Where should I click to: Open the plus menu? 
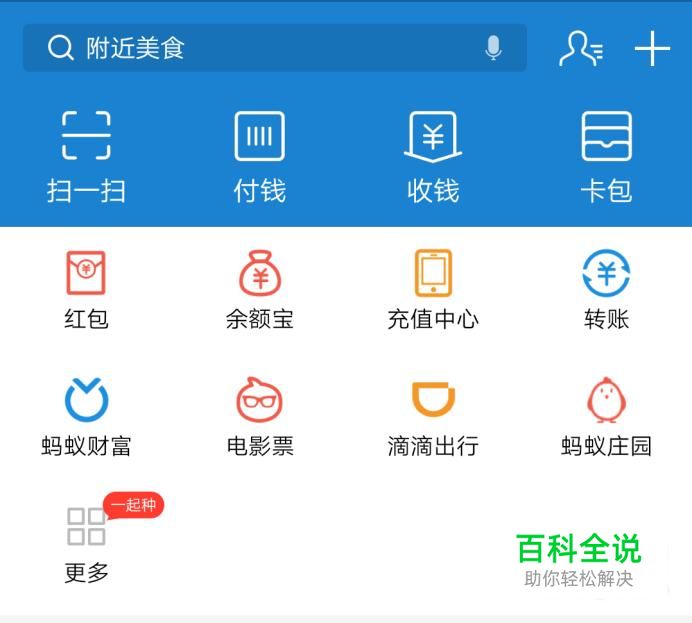tap(652, 48)
